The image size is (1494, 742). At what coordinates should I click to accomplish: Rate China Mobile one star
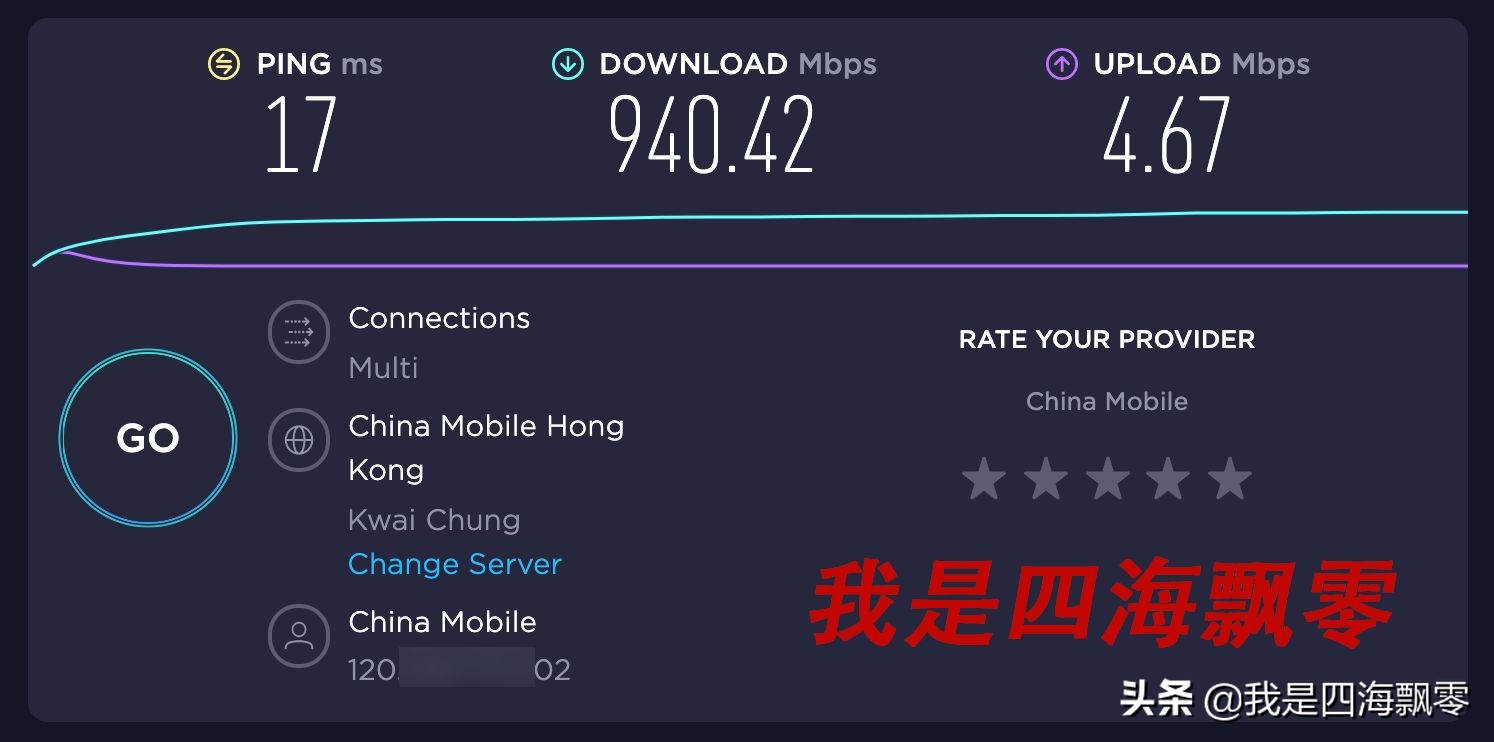click(x=984, y=480)
